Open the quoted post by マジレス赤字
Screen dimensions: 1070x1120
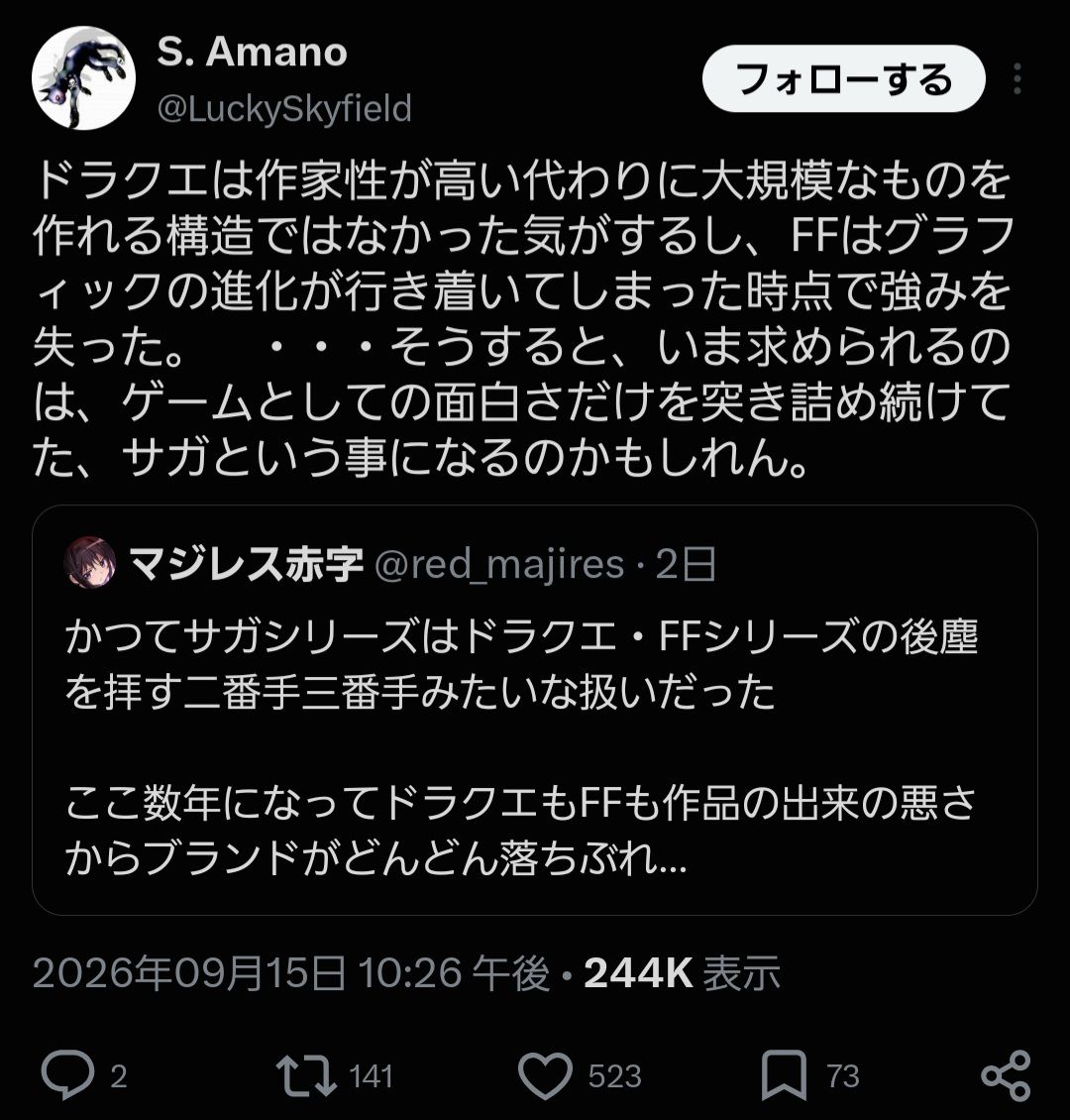coord(535,710)
